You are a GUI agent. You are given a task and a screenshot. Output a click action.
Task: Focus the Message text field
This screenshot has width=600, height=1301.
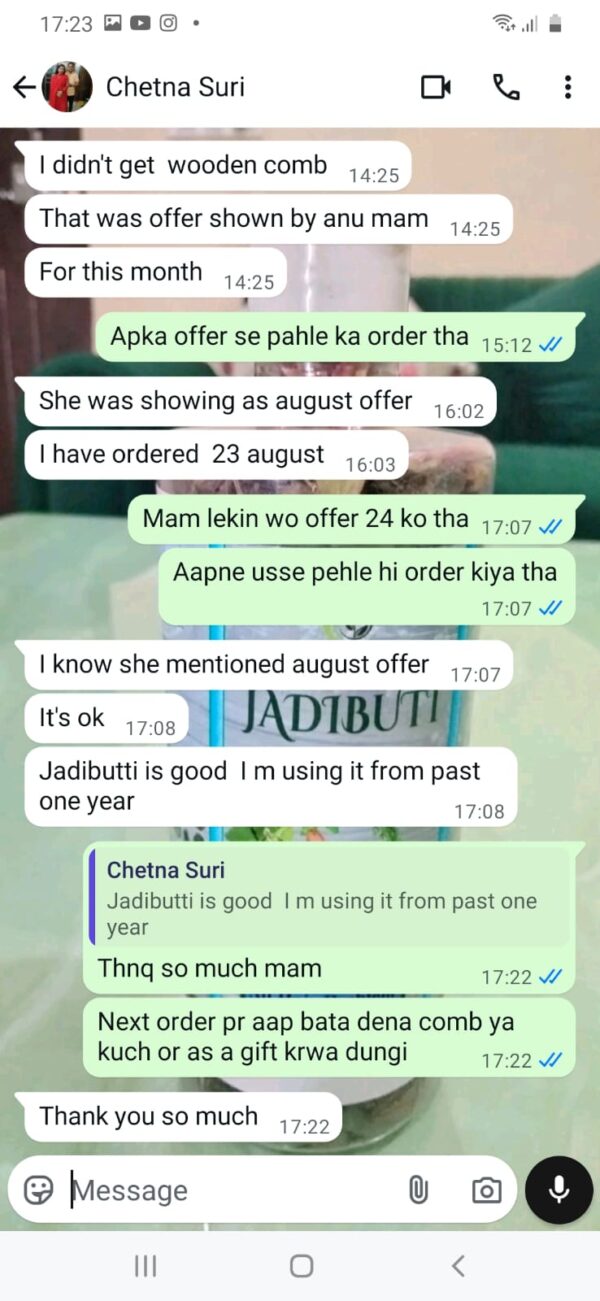coord(230,1190)
